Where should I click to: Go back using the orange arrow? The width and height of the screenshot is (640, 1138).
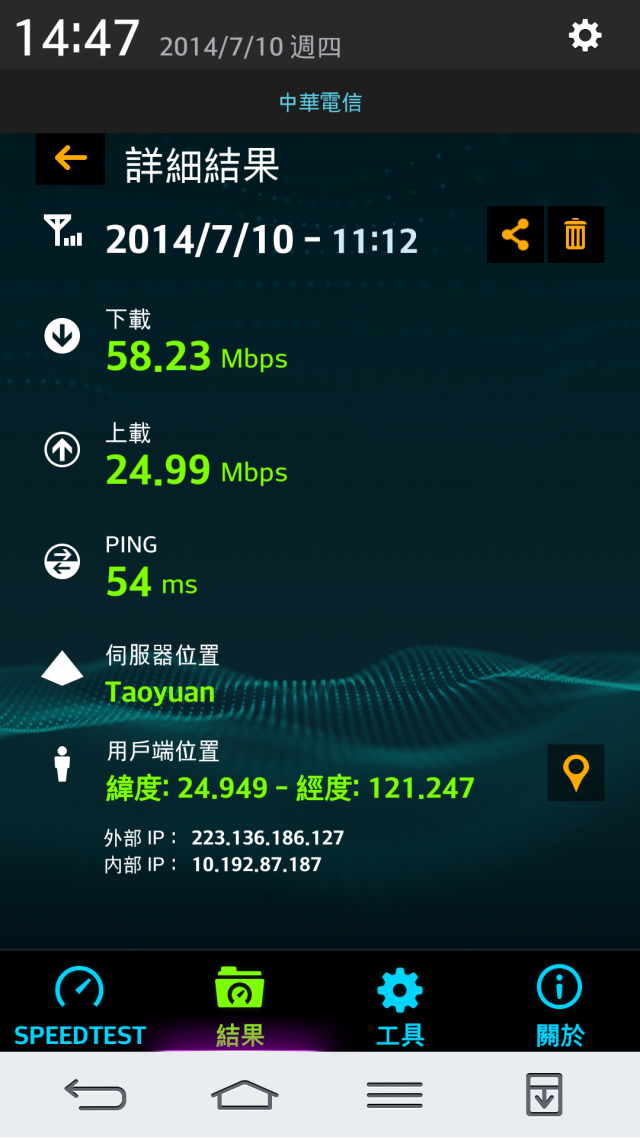70,158
